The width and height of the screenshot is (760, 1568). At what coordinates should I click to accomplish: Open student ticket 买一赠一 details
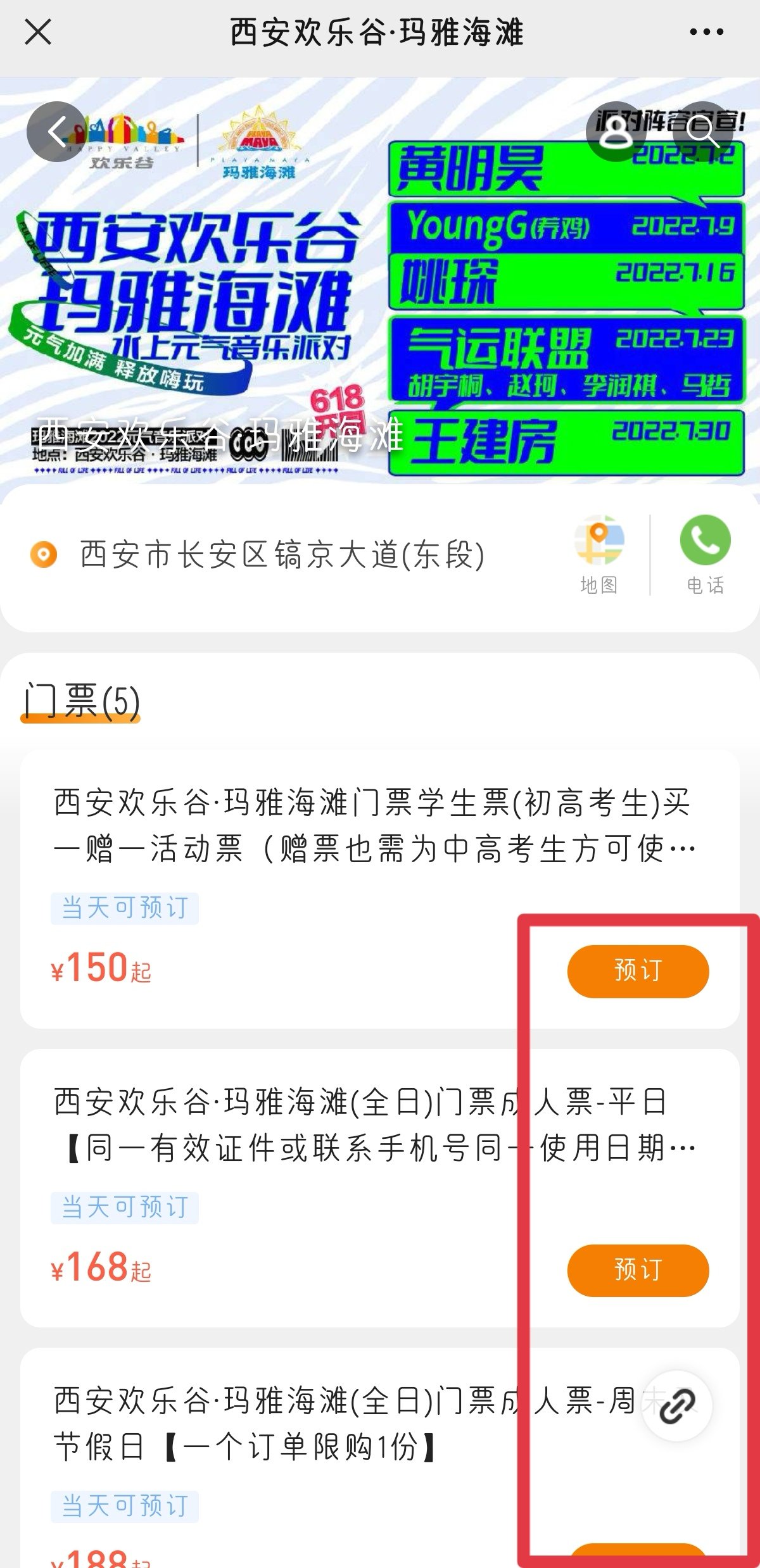point(374,825)
